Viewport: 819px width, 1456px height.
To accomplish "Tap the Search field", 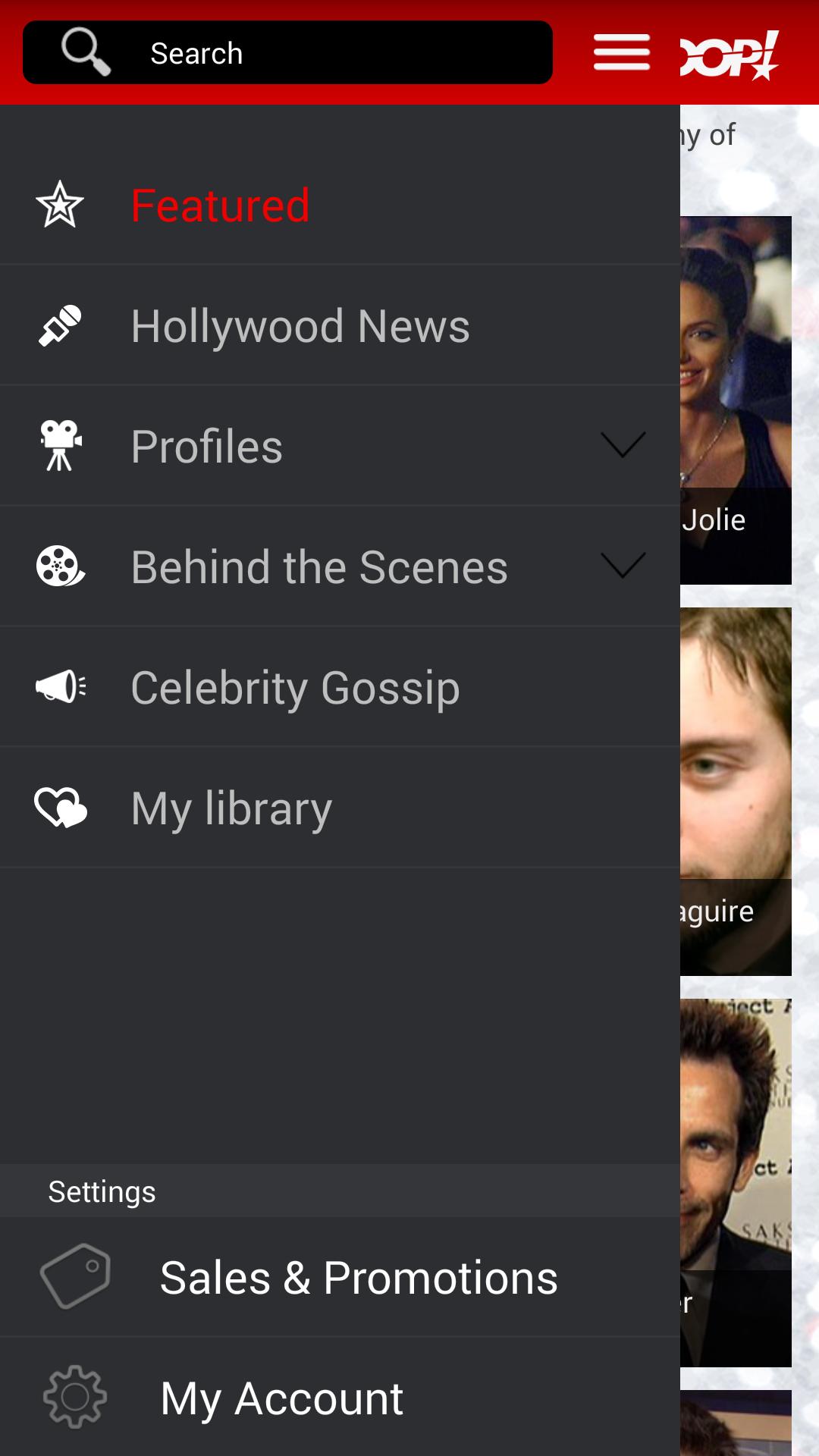I will [x=303, y=53].
